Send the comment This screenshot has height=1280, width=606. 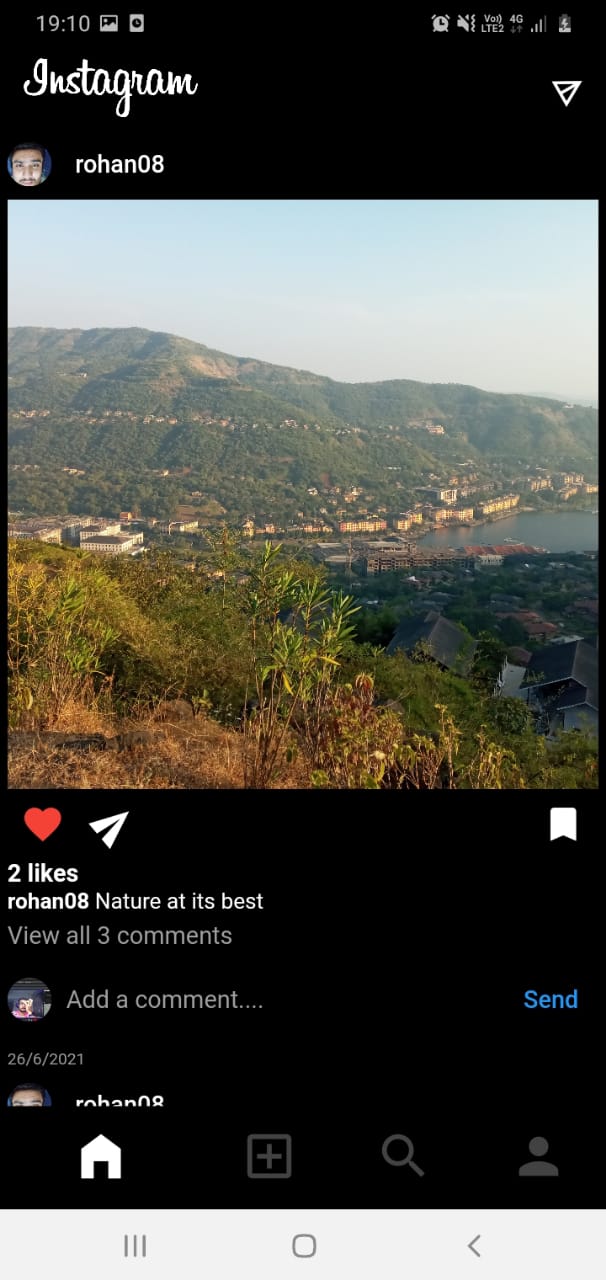click(550, 999)
